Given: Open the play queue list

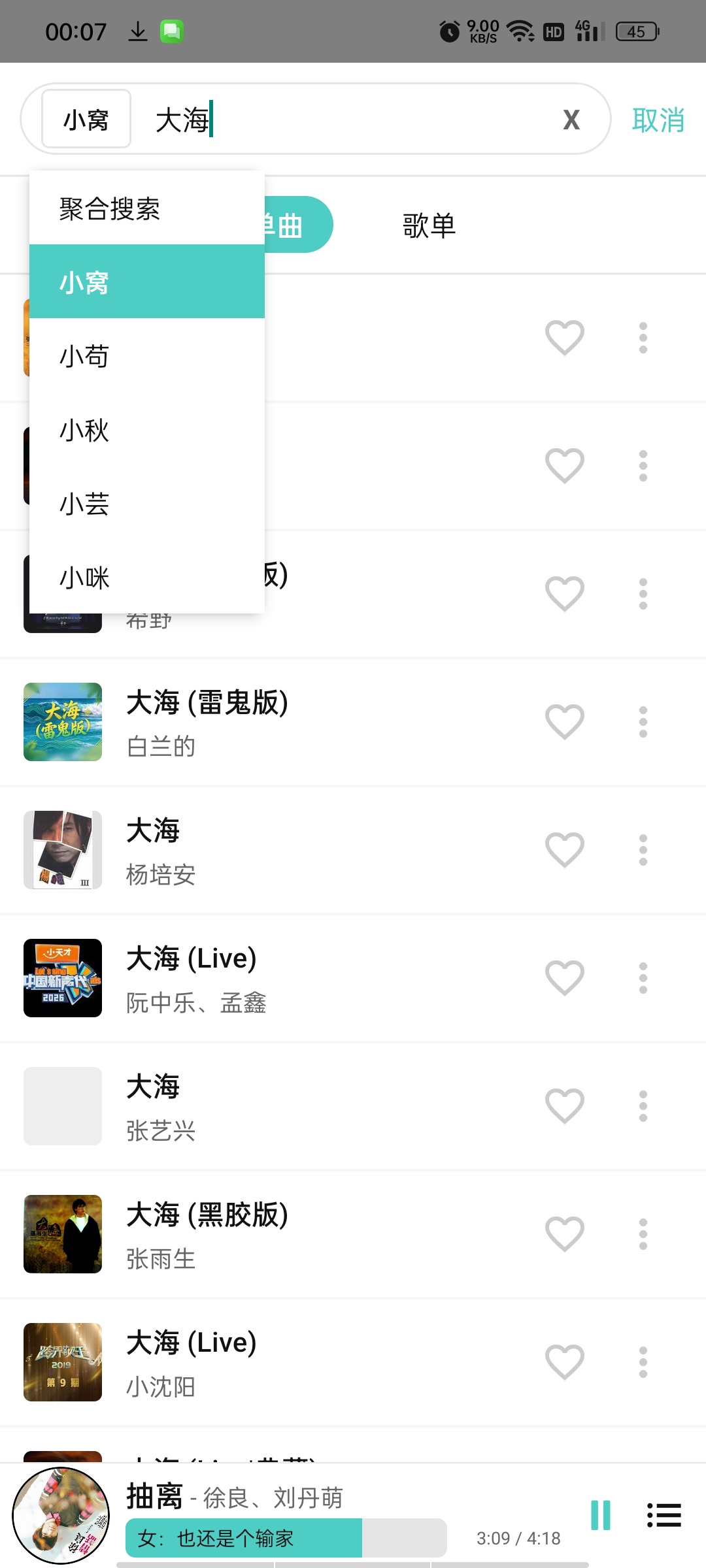Looking at the screenshot, I should (664, 1515).
